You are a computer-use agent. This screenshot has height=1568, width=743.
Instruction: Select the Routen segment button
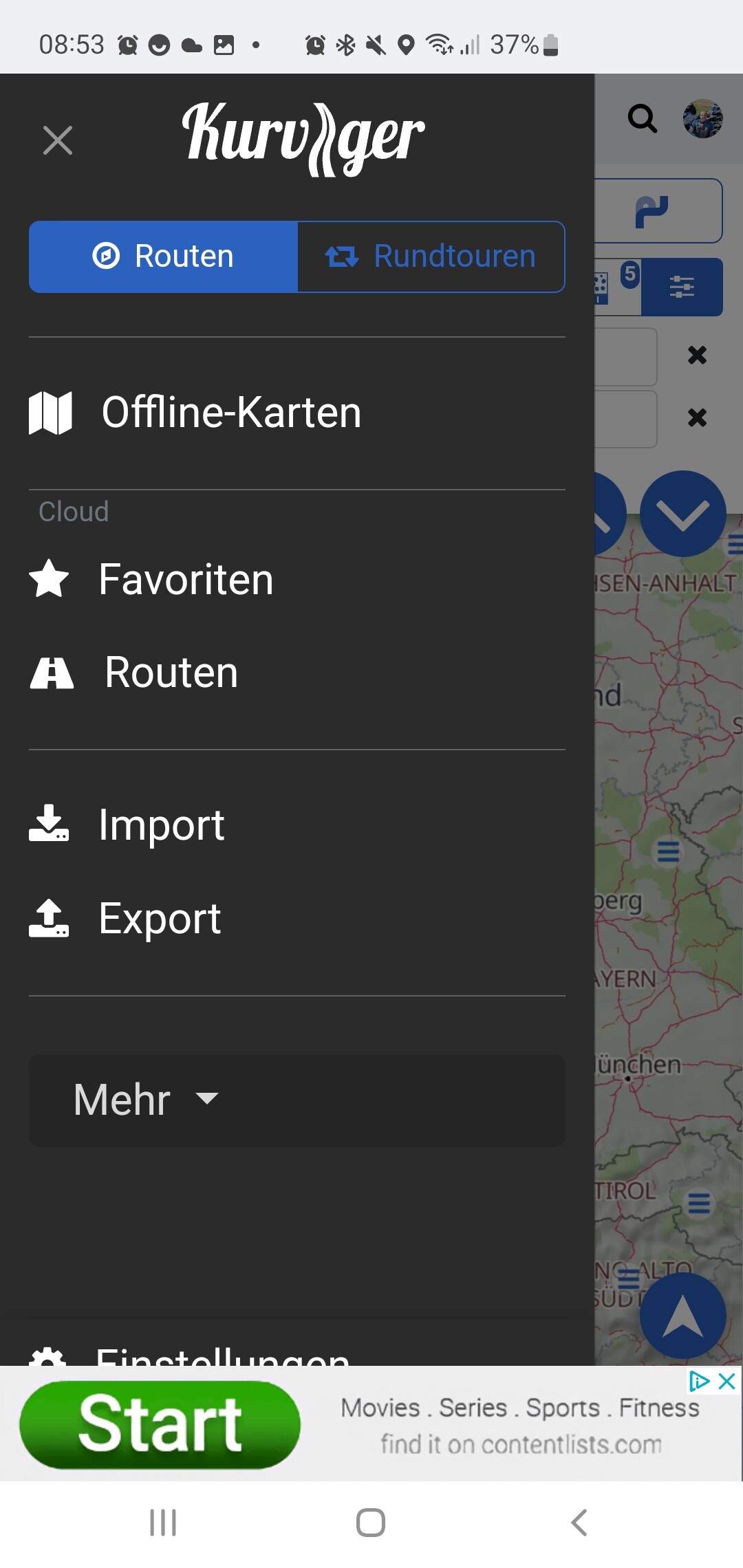click(x=163, y=257)
